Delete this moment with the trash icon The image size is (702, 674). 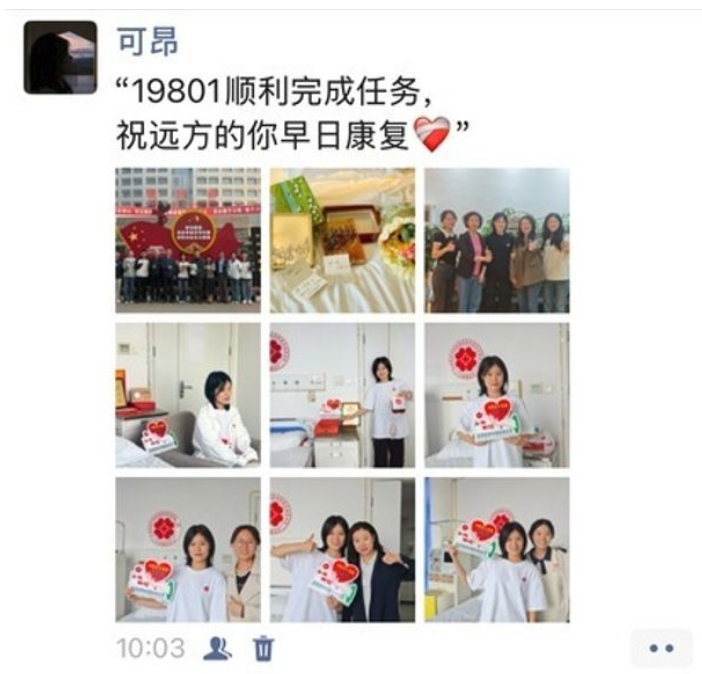tap(263, 649)
